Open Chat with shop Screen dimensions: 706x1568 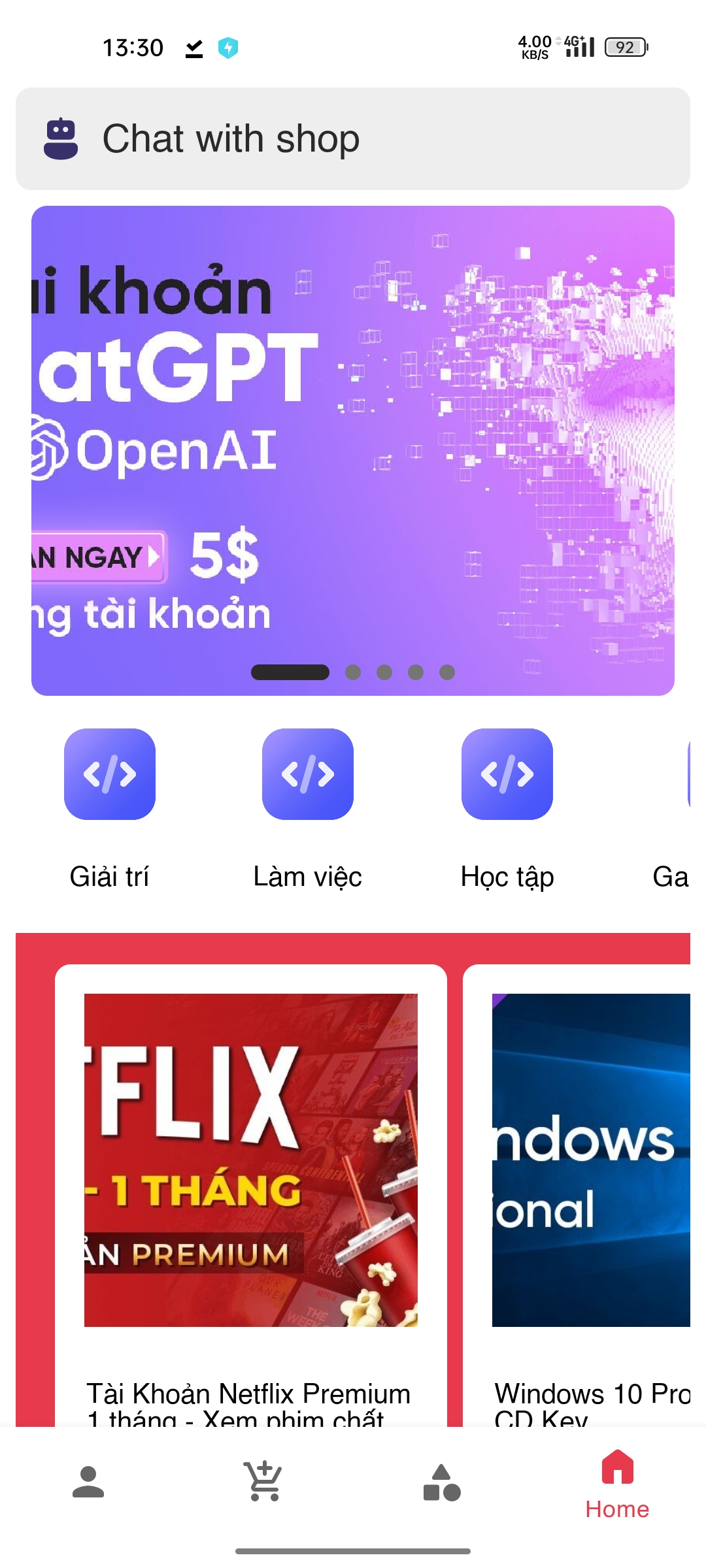pyautogui.click(x=353, y=139)
